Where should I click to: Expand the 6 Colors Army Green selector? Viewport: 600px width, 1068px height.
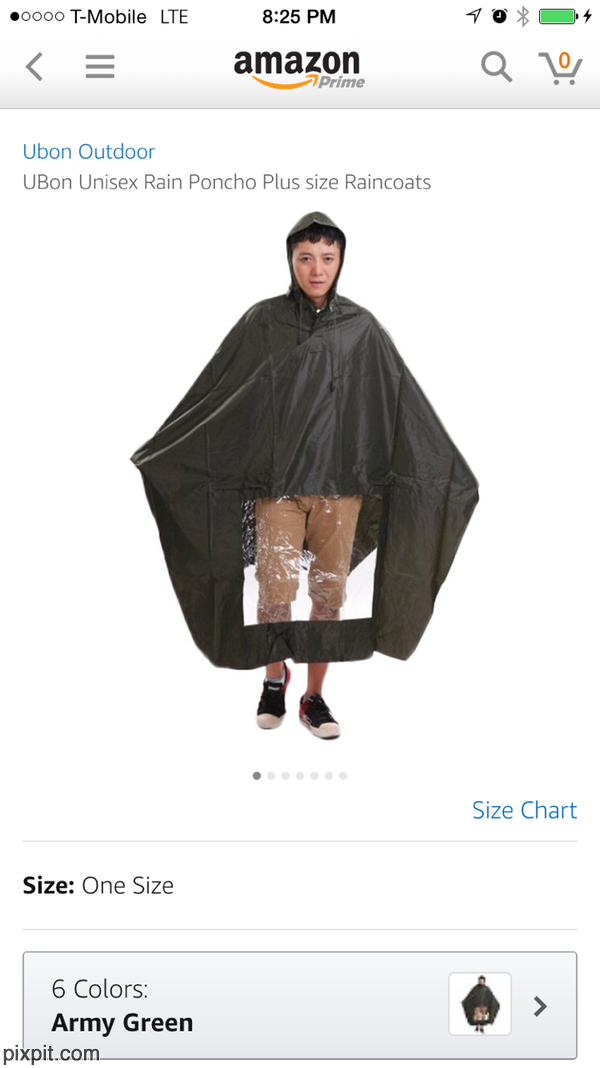300,1005
